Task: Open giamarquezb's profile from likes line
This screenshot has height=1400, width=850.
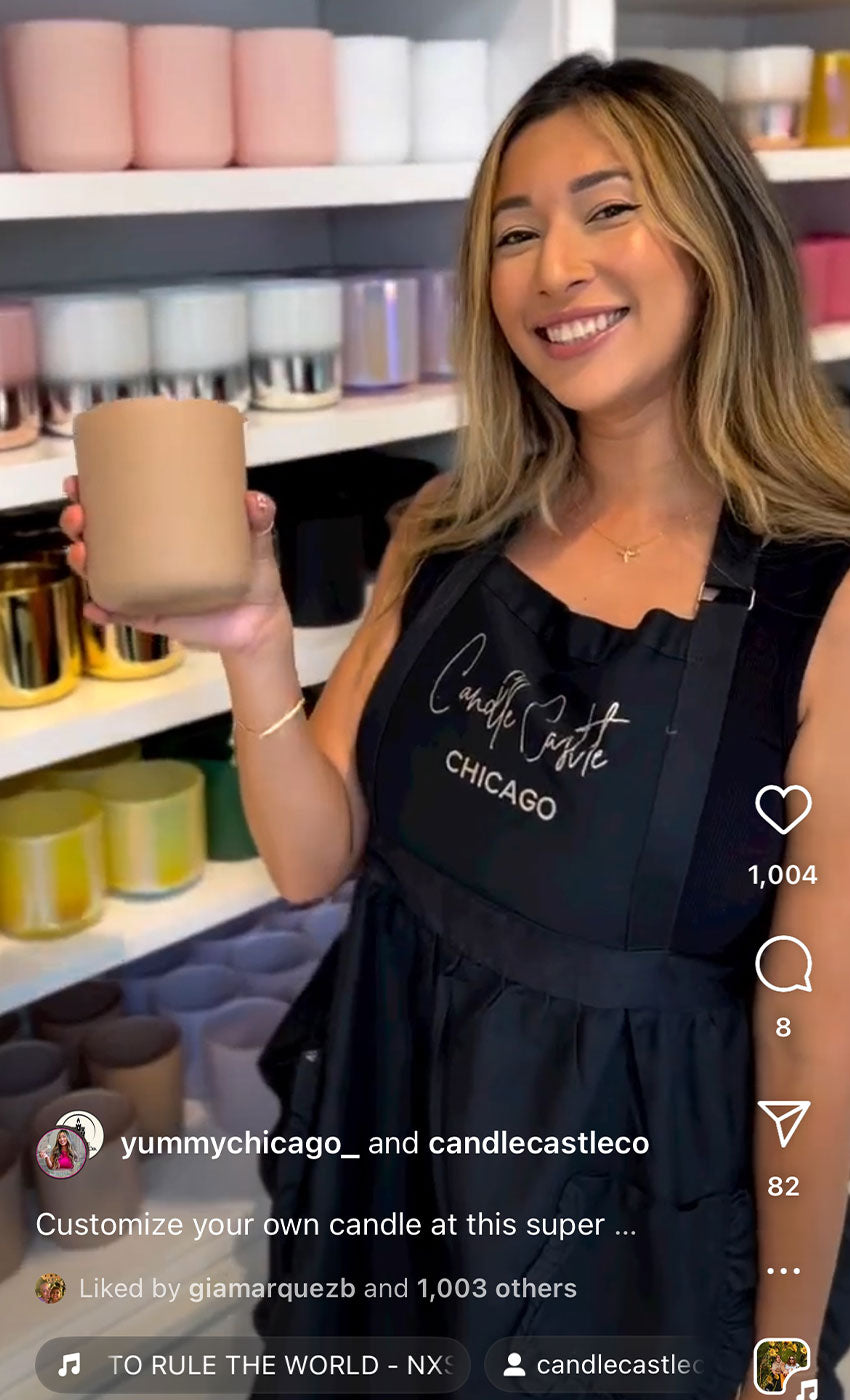Action: click(271, 1288)
